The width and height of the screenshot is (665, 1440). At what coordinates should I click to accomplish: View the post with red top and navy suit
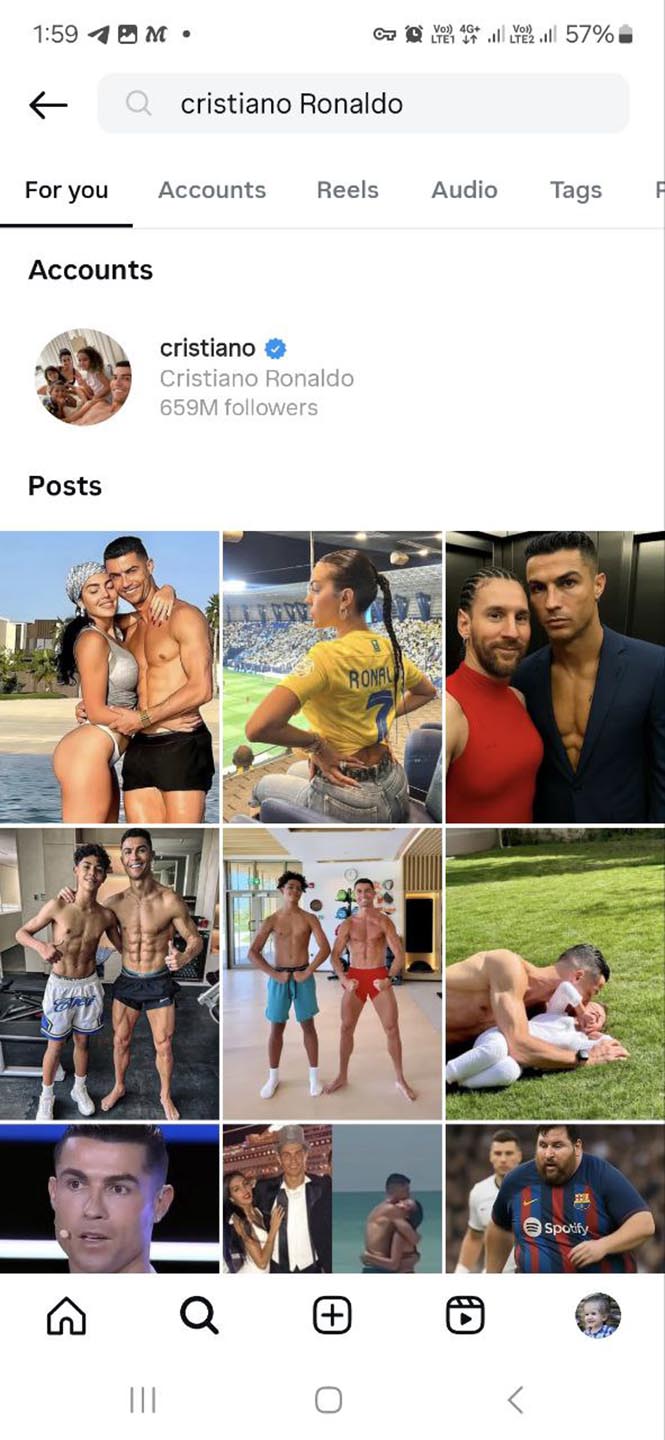pyautogui.click(x=555, y=677)
